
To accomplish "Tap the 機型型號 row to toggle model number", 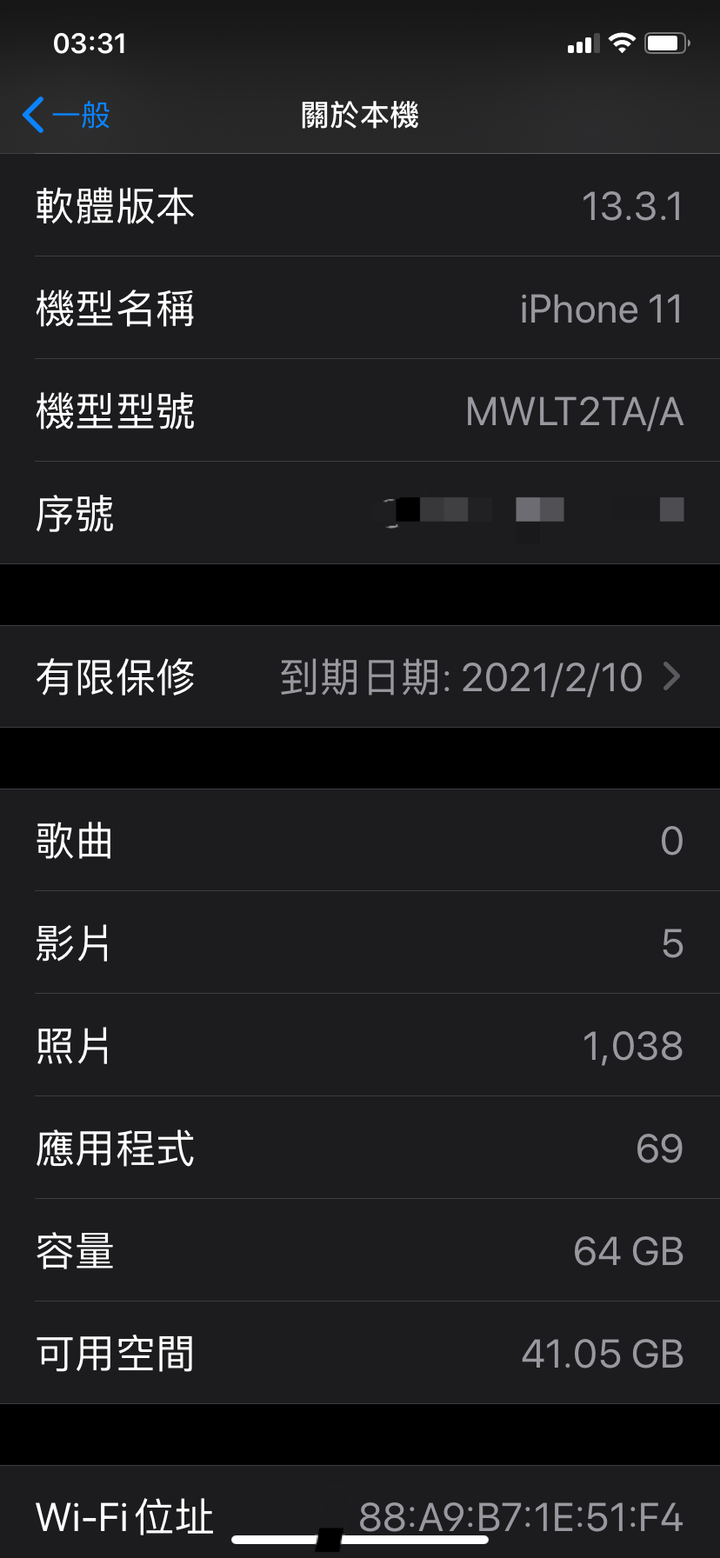I will pyautogui.click(x=360, y=411).
